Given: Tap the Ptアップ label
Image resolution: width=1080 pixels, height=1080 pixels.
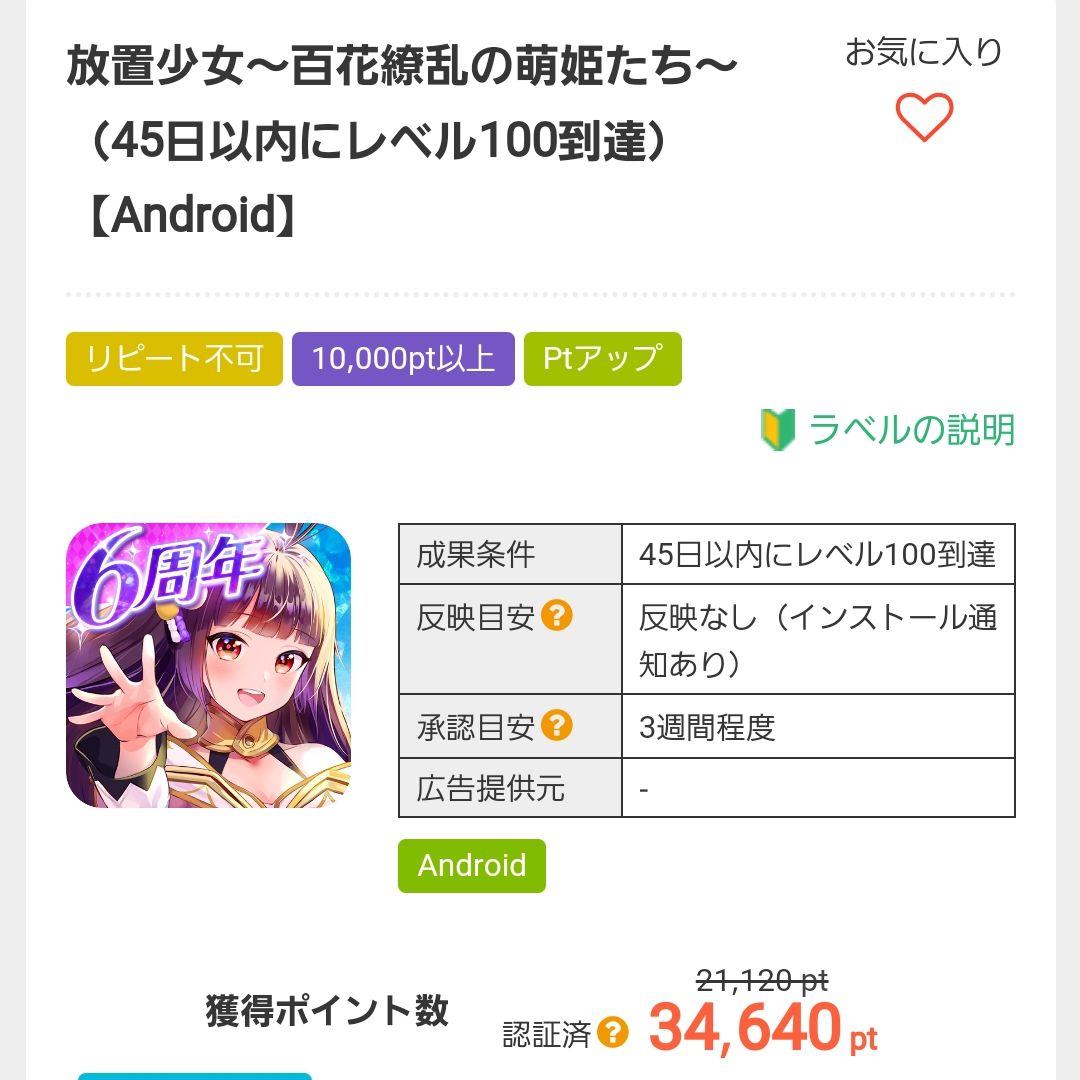Looking at the screenshot, I should point(602,359).
